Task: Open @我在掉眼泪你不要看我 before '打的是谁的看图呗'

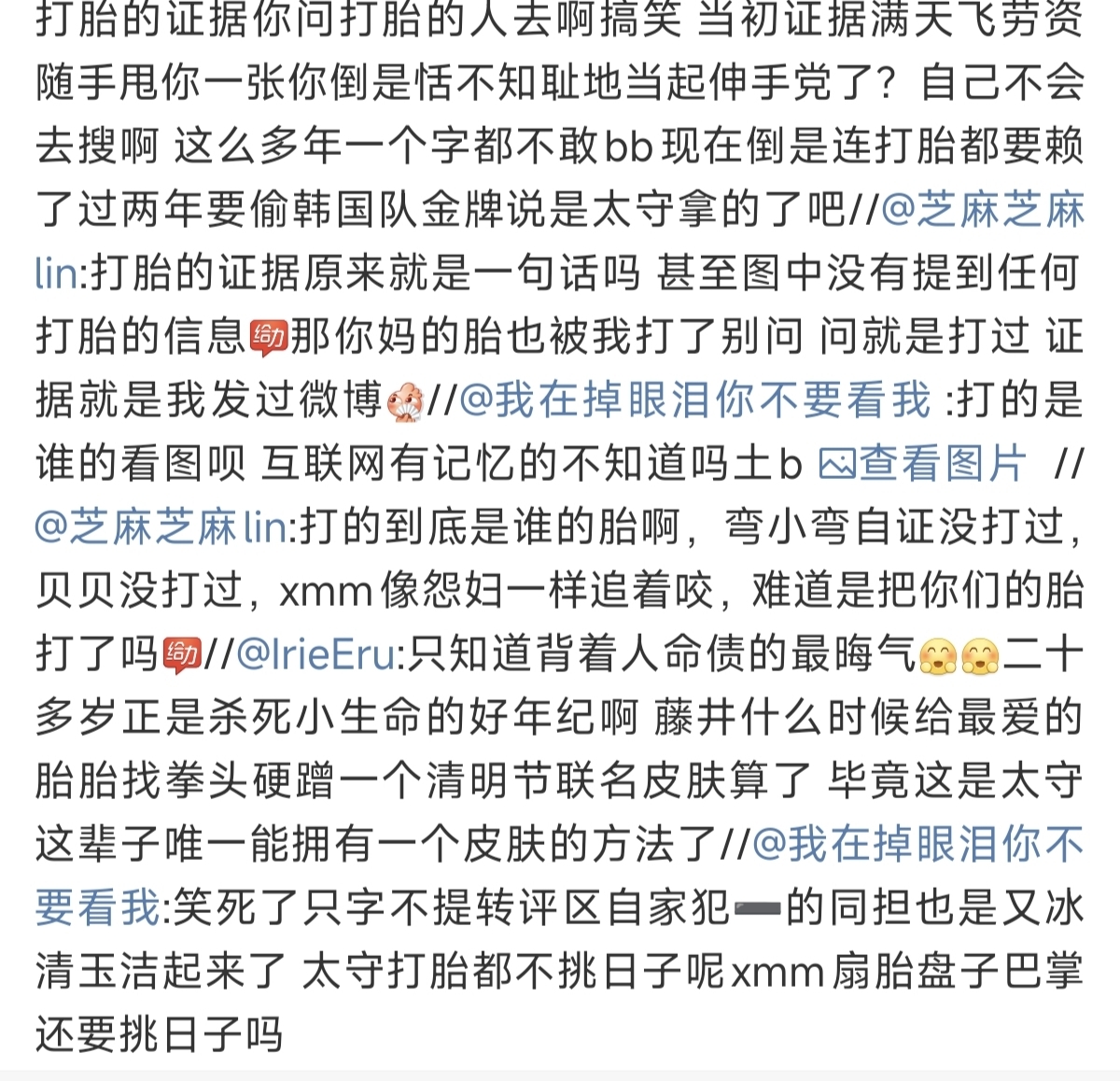Action: pyautogui.click(x=695, y=400)
